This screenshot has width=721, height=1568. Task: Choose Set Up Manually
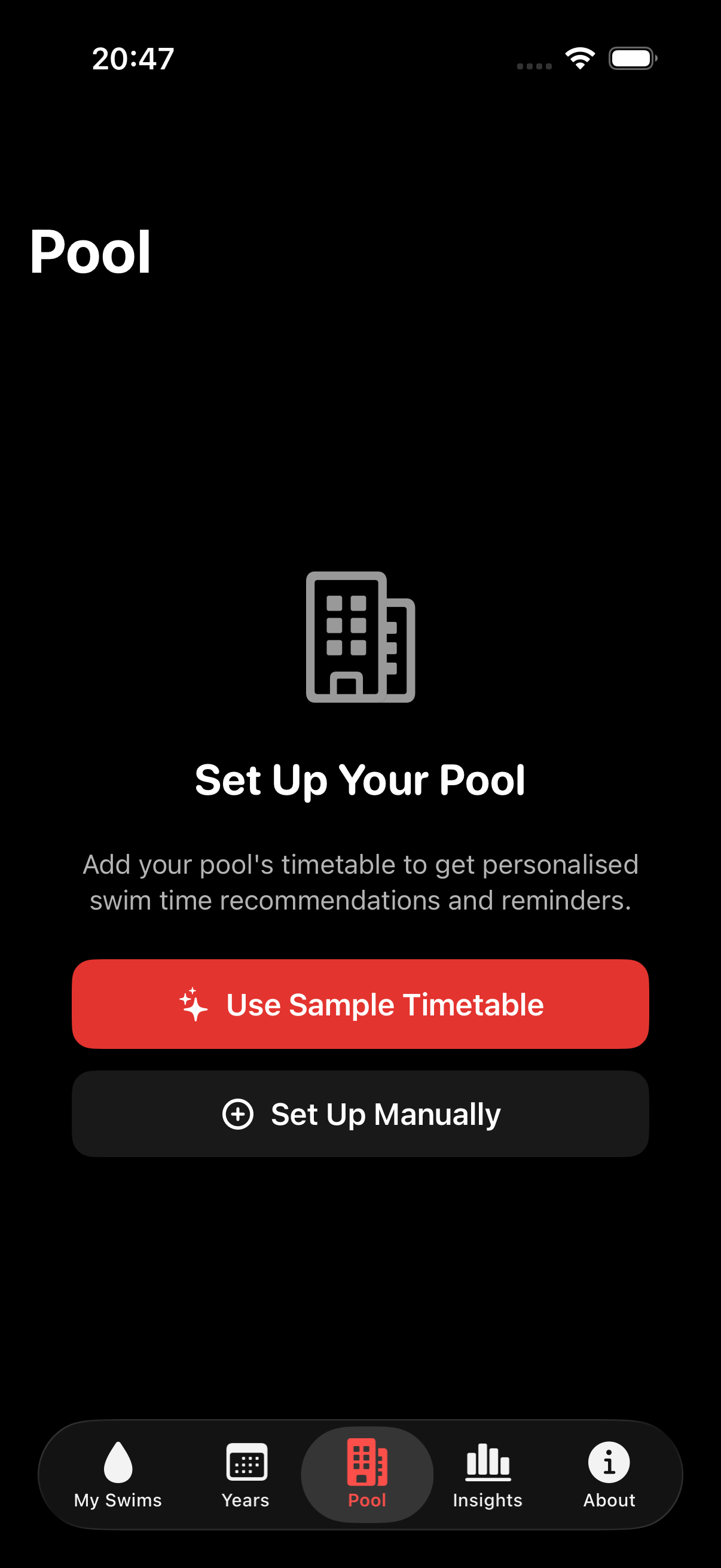click(360, 1114)
